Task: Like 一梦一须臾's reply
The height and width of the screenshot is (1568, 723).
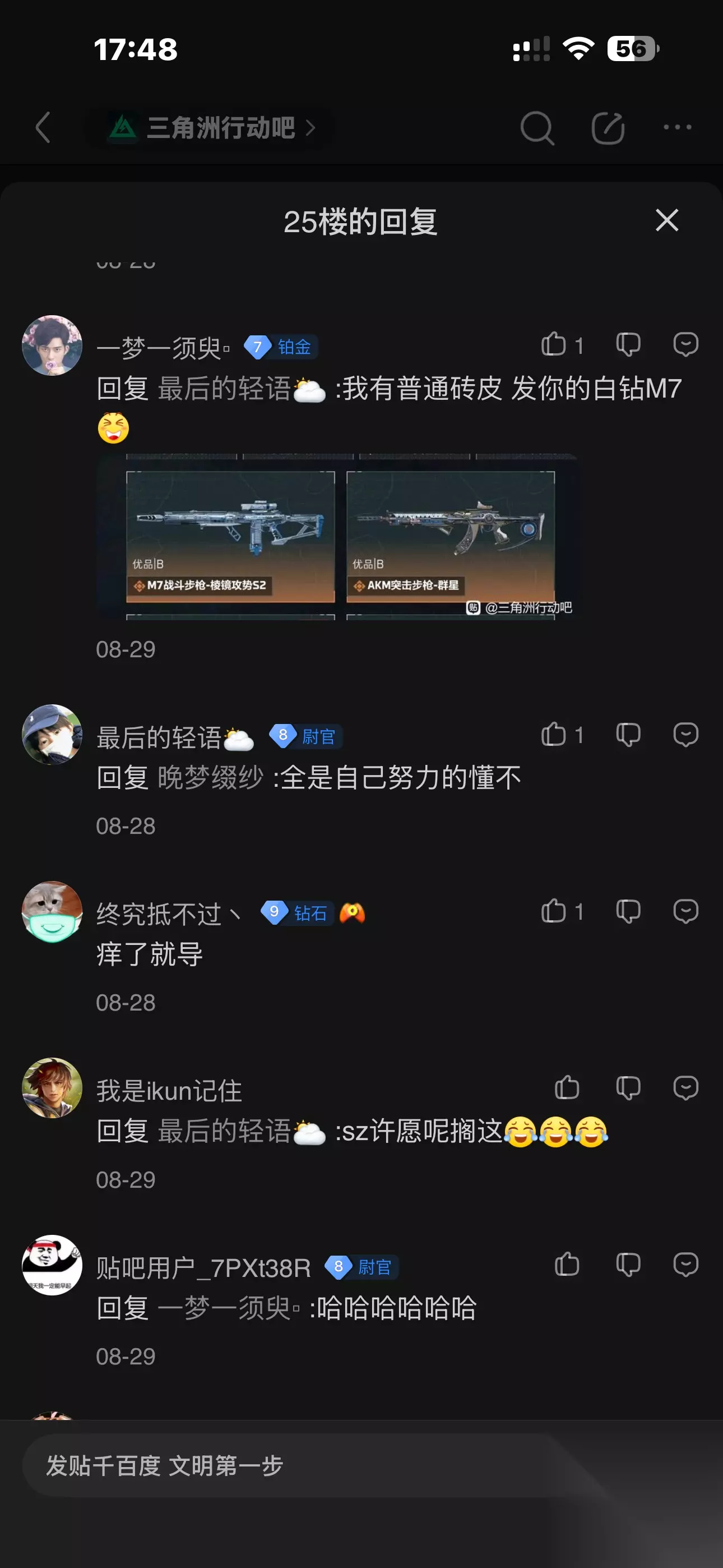Action: click(x=562, y=345)
